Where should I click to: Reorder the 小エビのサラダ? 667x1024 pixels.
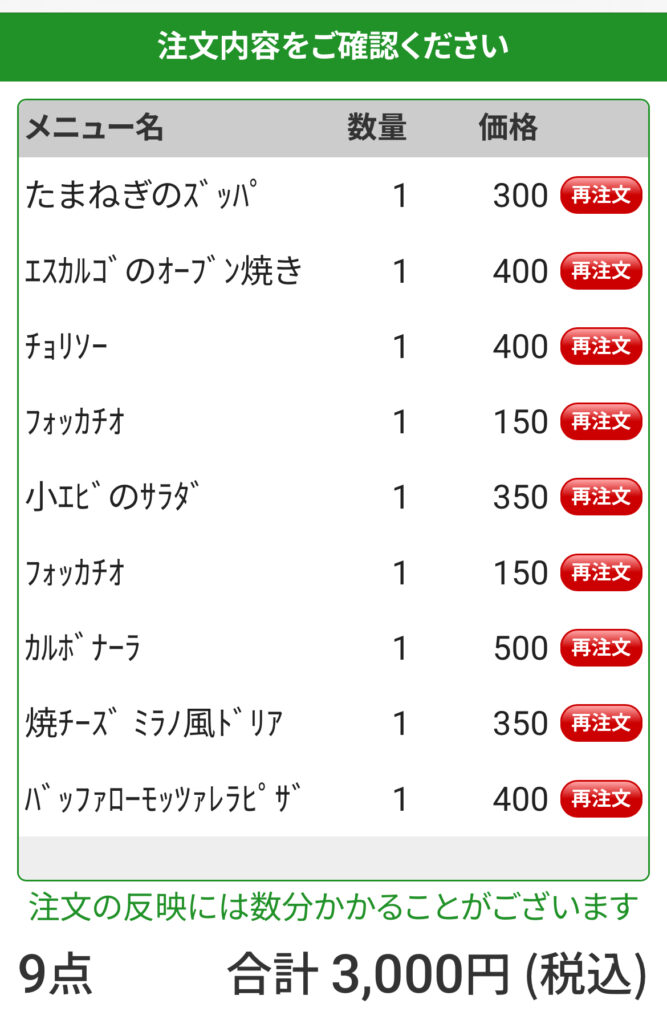[x=600, y=497]
